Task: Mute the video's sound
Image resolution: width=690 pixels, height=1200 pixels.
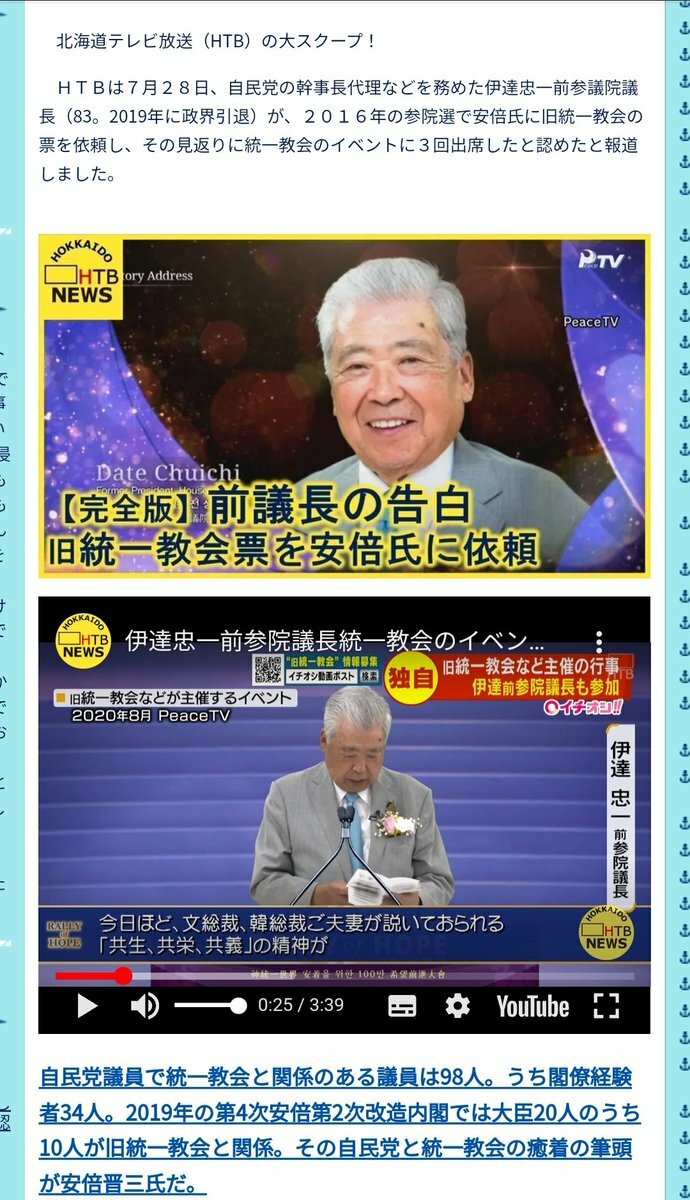Action: coord(145,1006)
